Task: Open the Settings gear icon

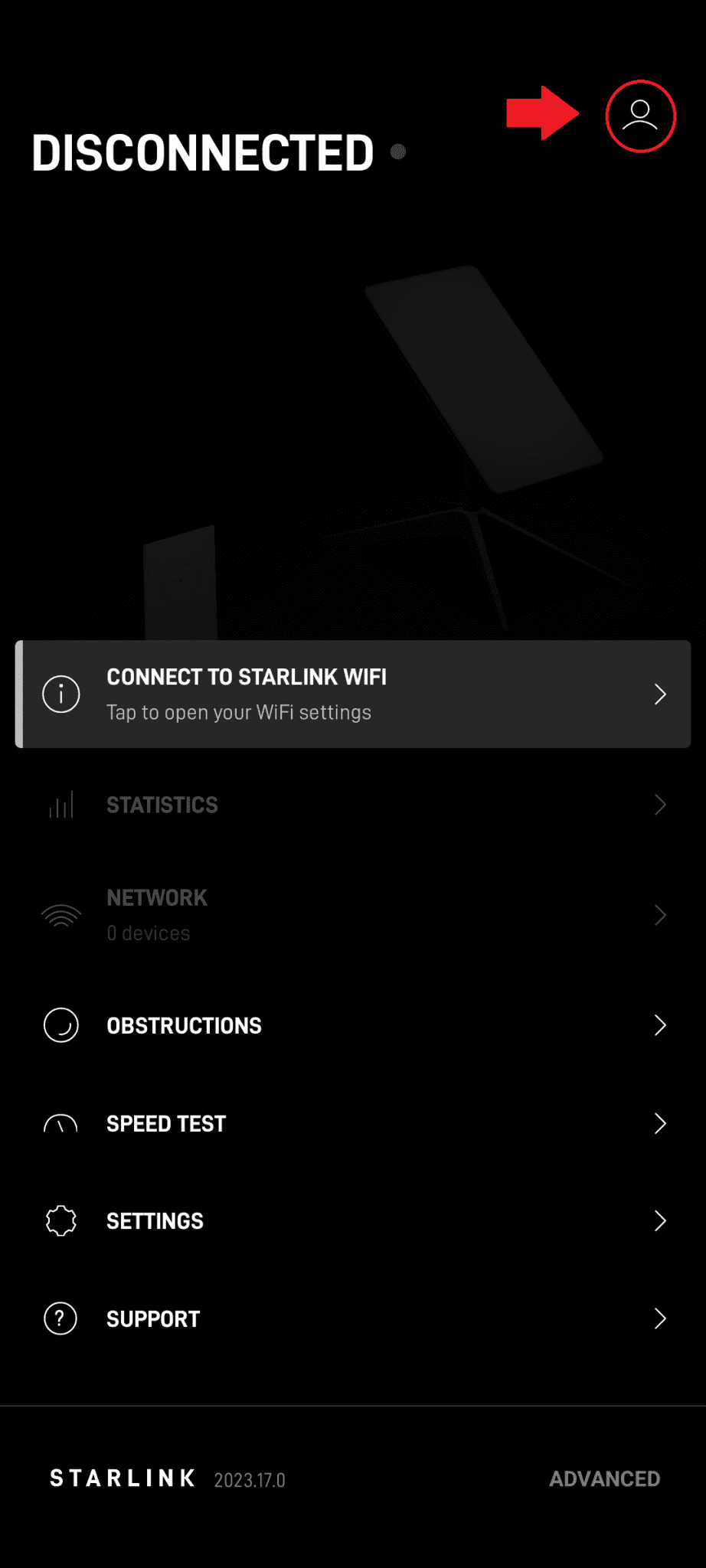Action: pyautogui.click(x=61, y=1220)
